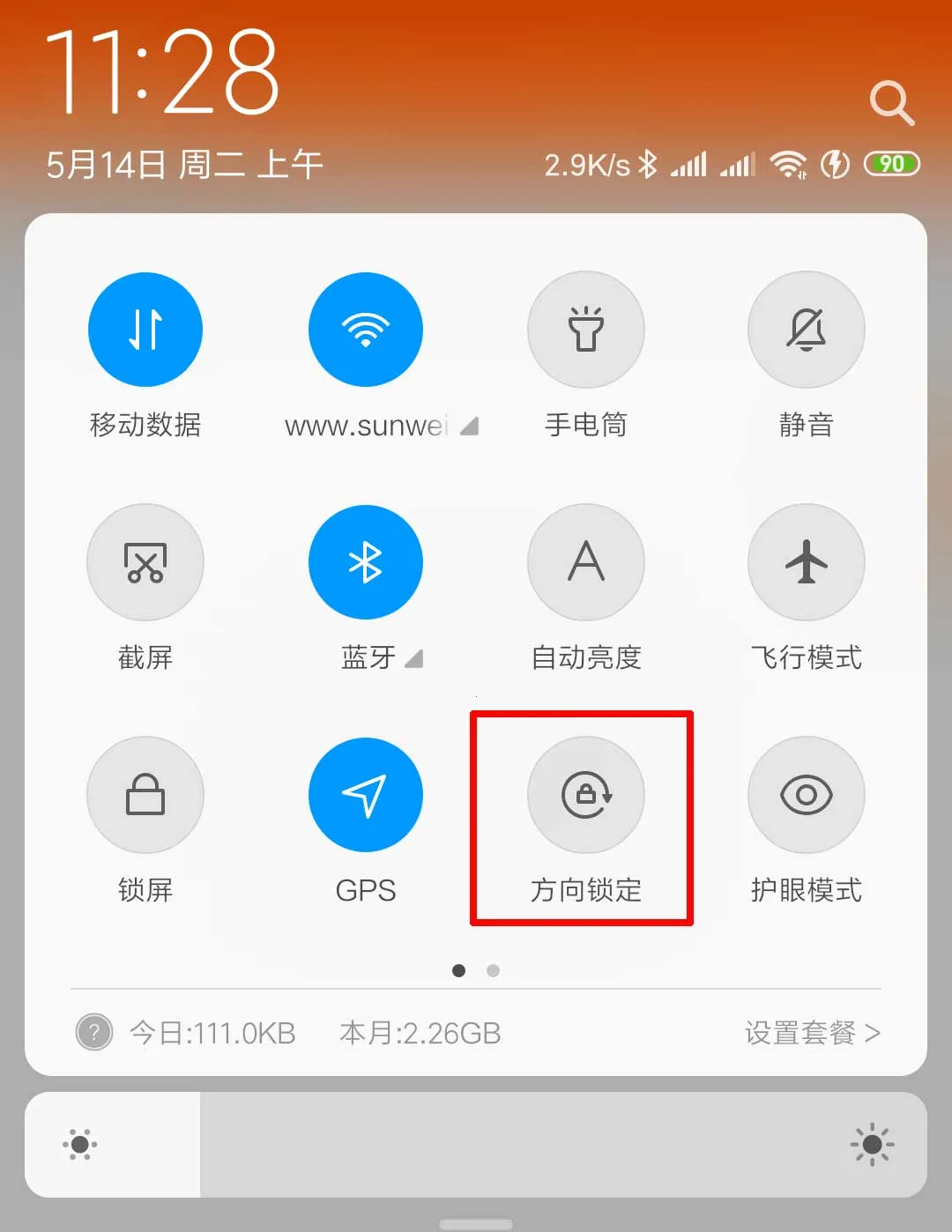Viewport: 952px width, 1232px height.
Task: Toggle 方向锁定 orientation lock
Action: pyautogui.click(x=586, y=795)
